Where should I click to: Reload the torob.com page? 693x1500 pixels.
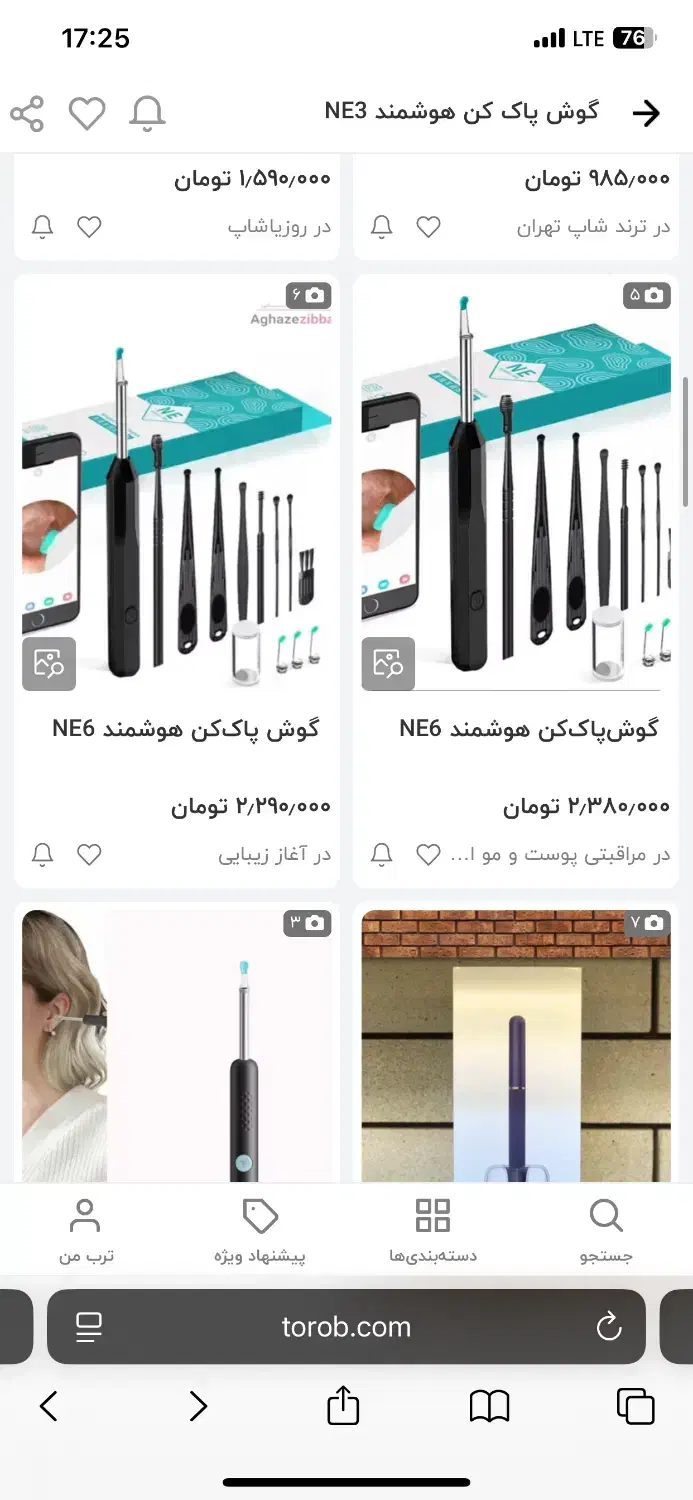tap(608, 1327)
